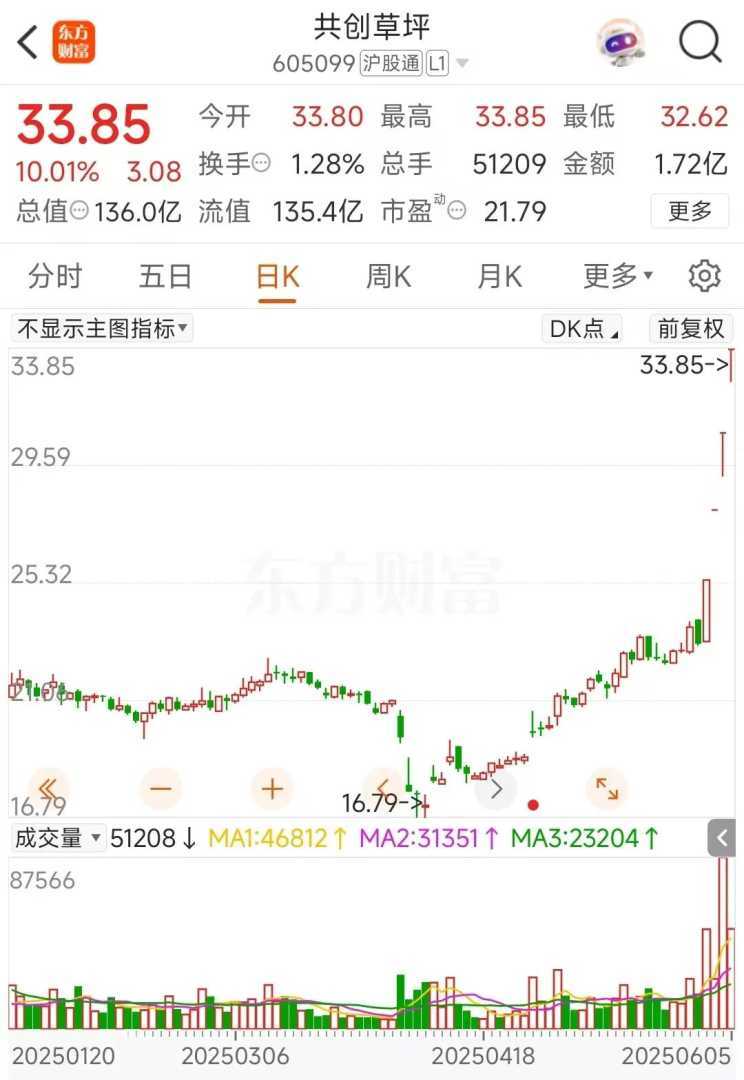Move the chart forward with right arrow
This screenshot has height=1080, width=744.
click(496, 789)
